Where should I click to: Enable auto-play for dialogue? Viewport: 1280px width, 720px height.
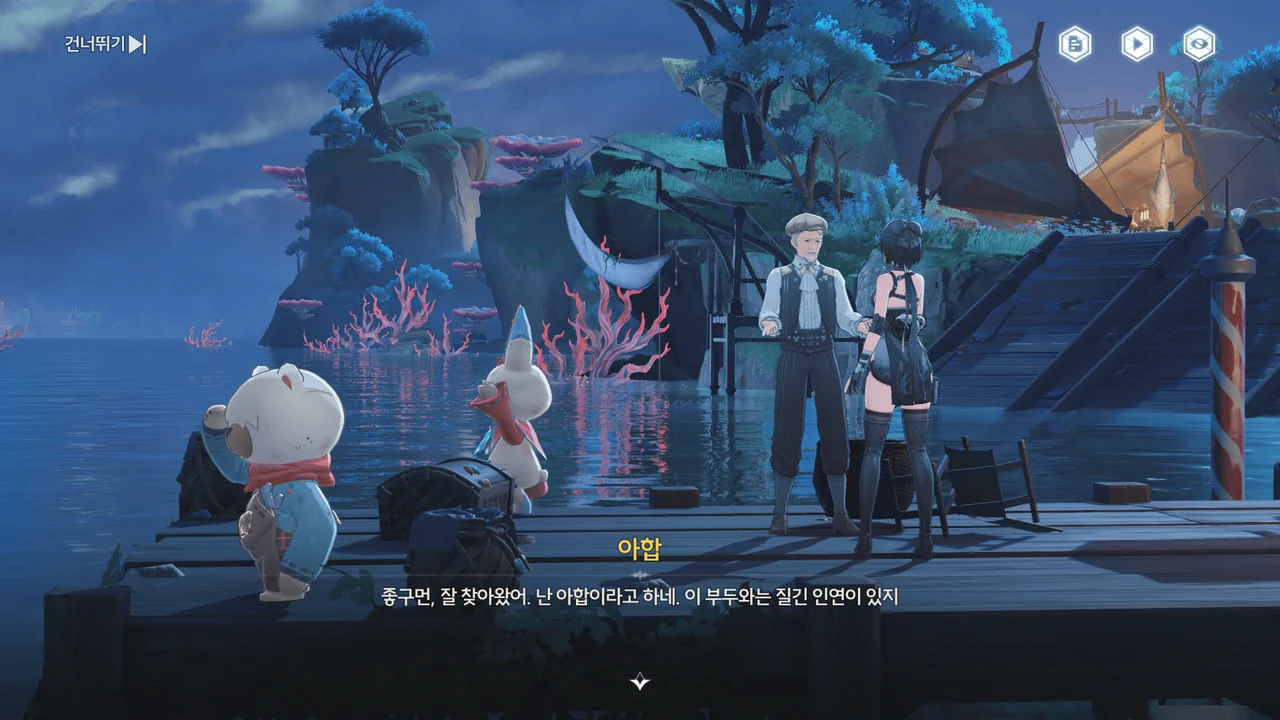[1137, 44]
